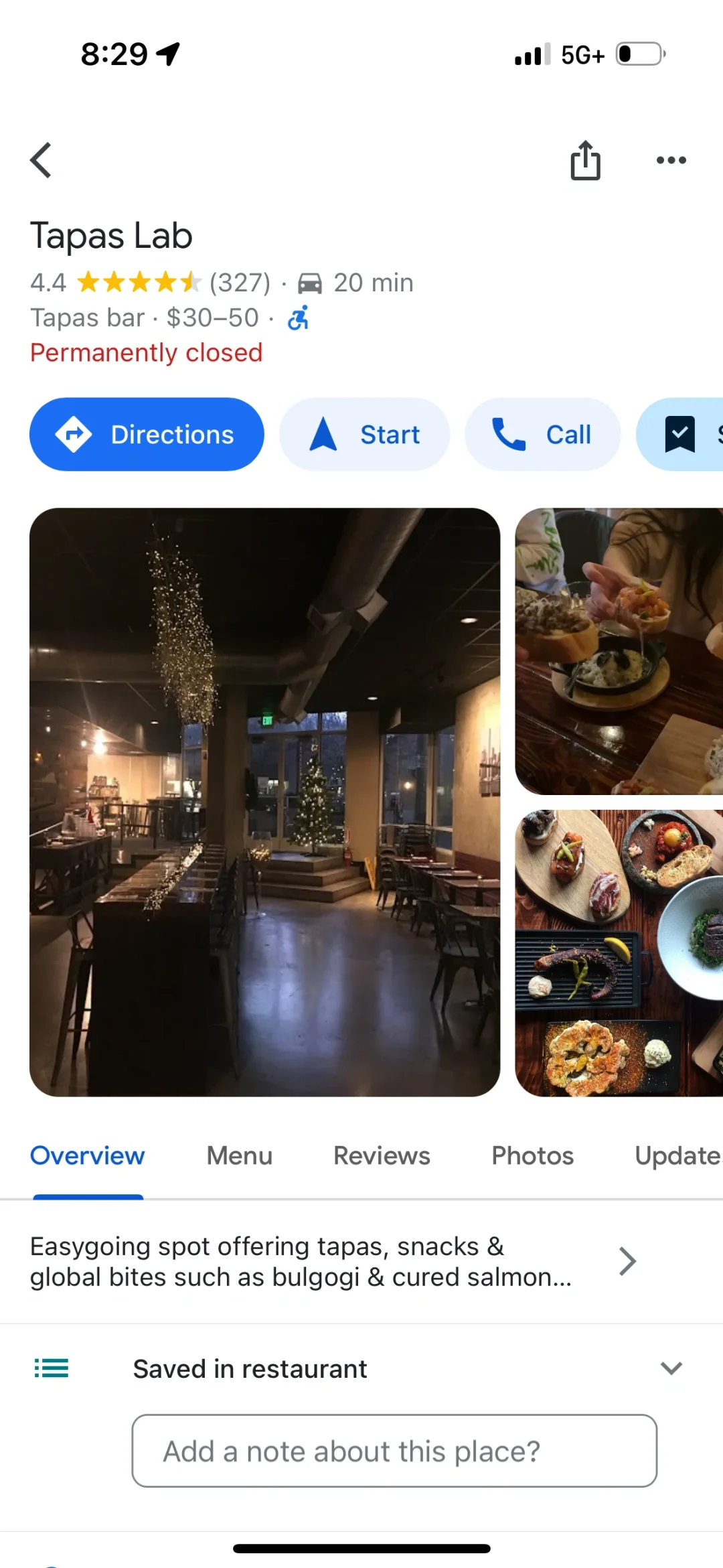Get Directions to Tapas Lab
Image resolution: width=723 pixels, height=1568 pixels.
point(147,435)
